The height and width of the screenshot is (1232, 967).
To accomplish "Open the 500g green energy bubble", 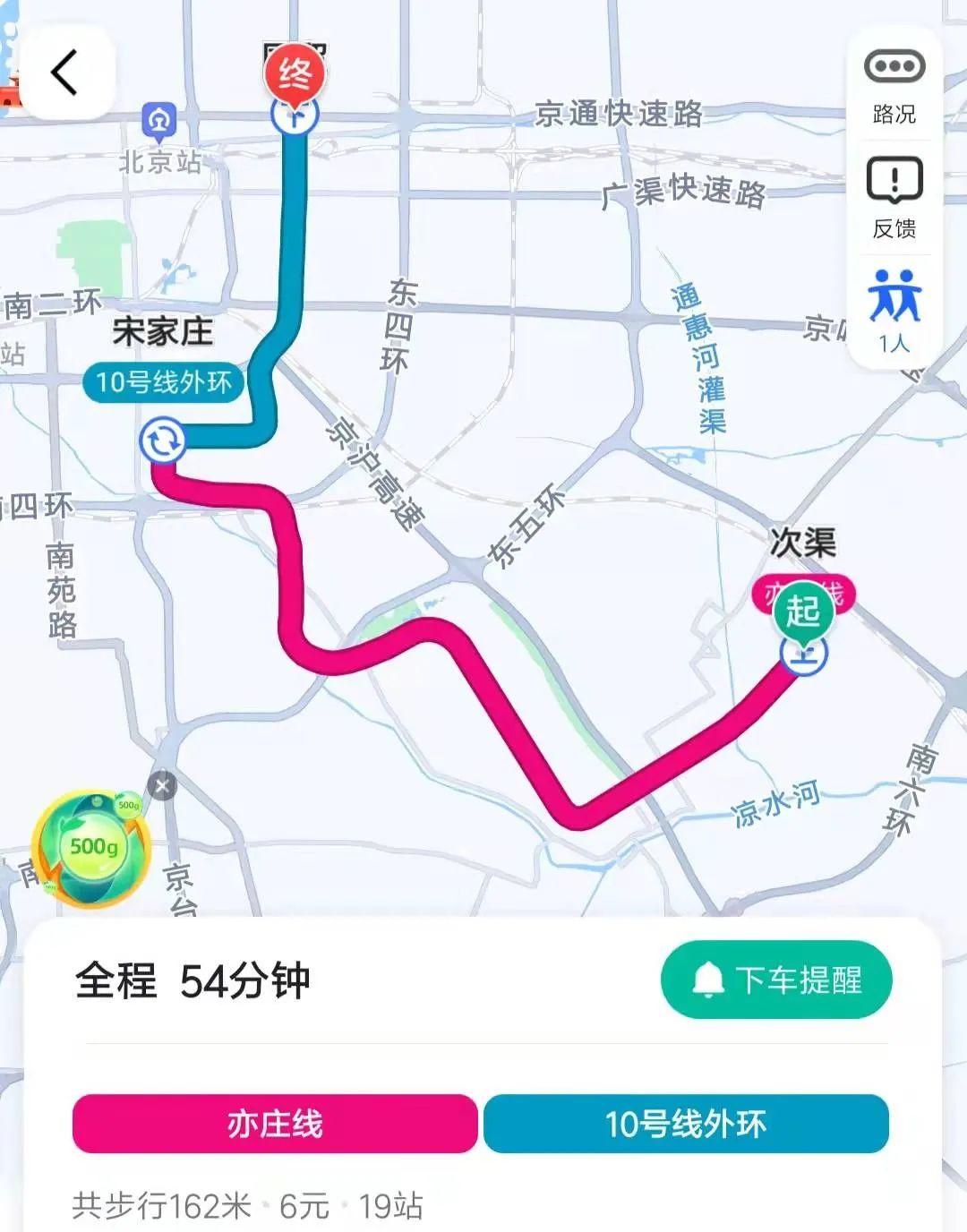I will 92,848.
